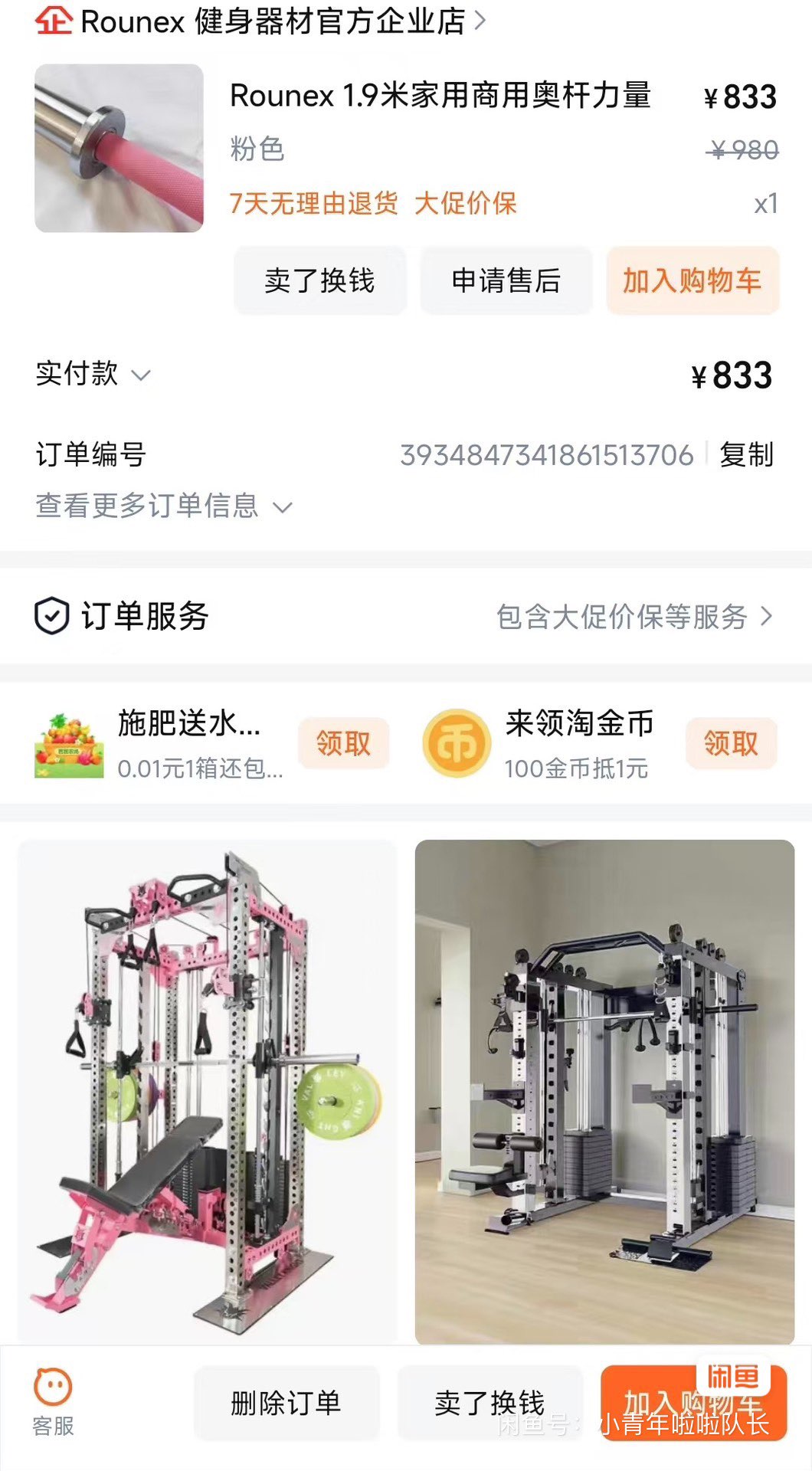The image size is (812, 1471).
Task: Tap 删除订单 to delete this order
Action: 286,1403
